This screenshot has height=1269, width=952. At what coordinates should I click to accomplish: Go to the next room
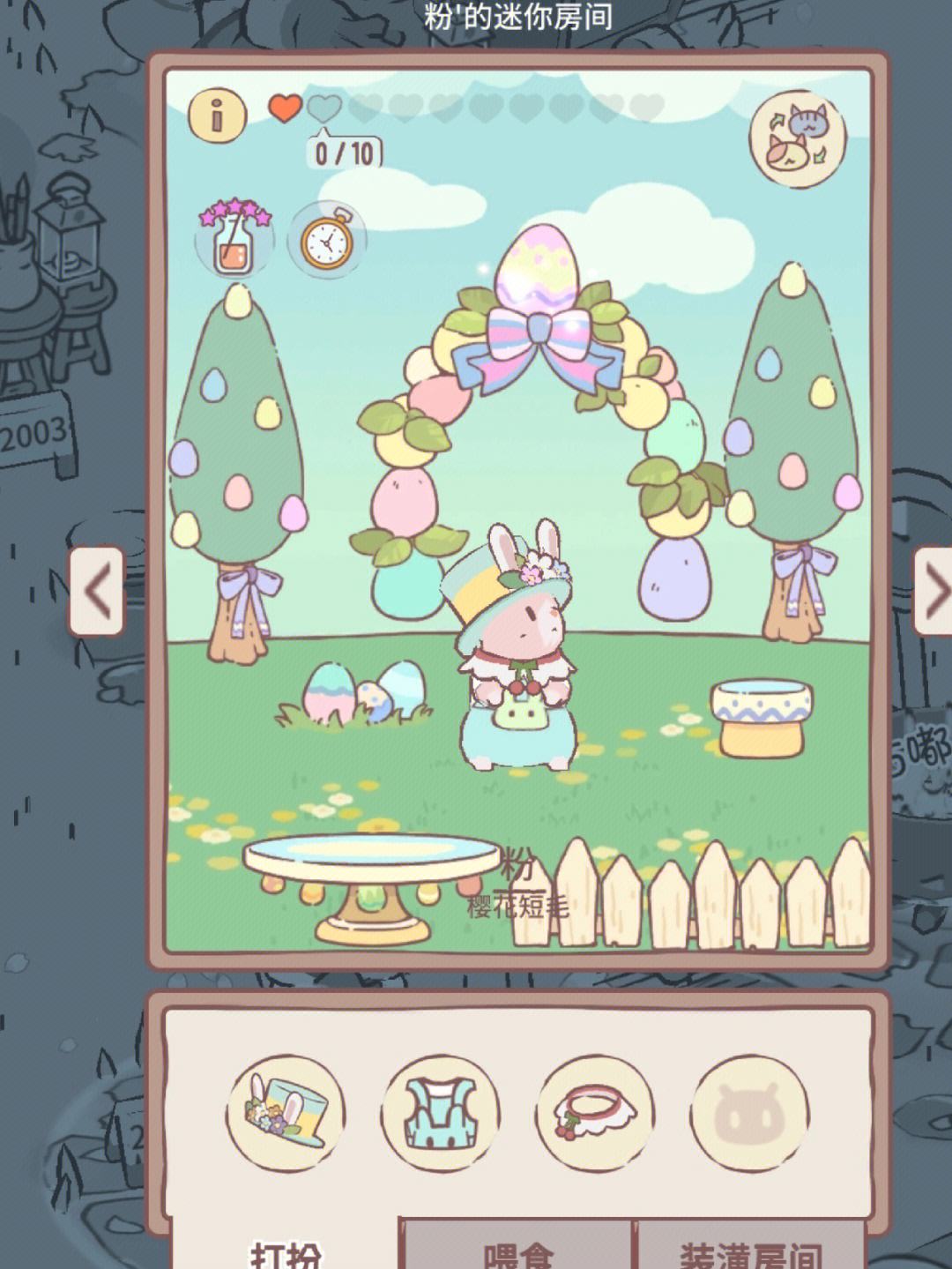pyautogui.click(x=933, y=591)
